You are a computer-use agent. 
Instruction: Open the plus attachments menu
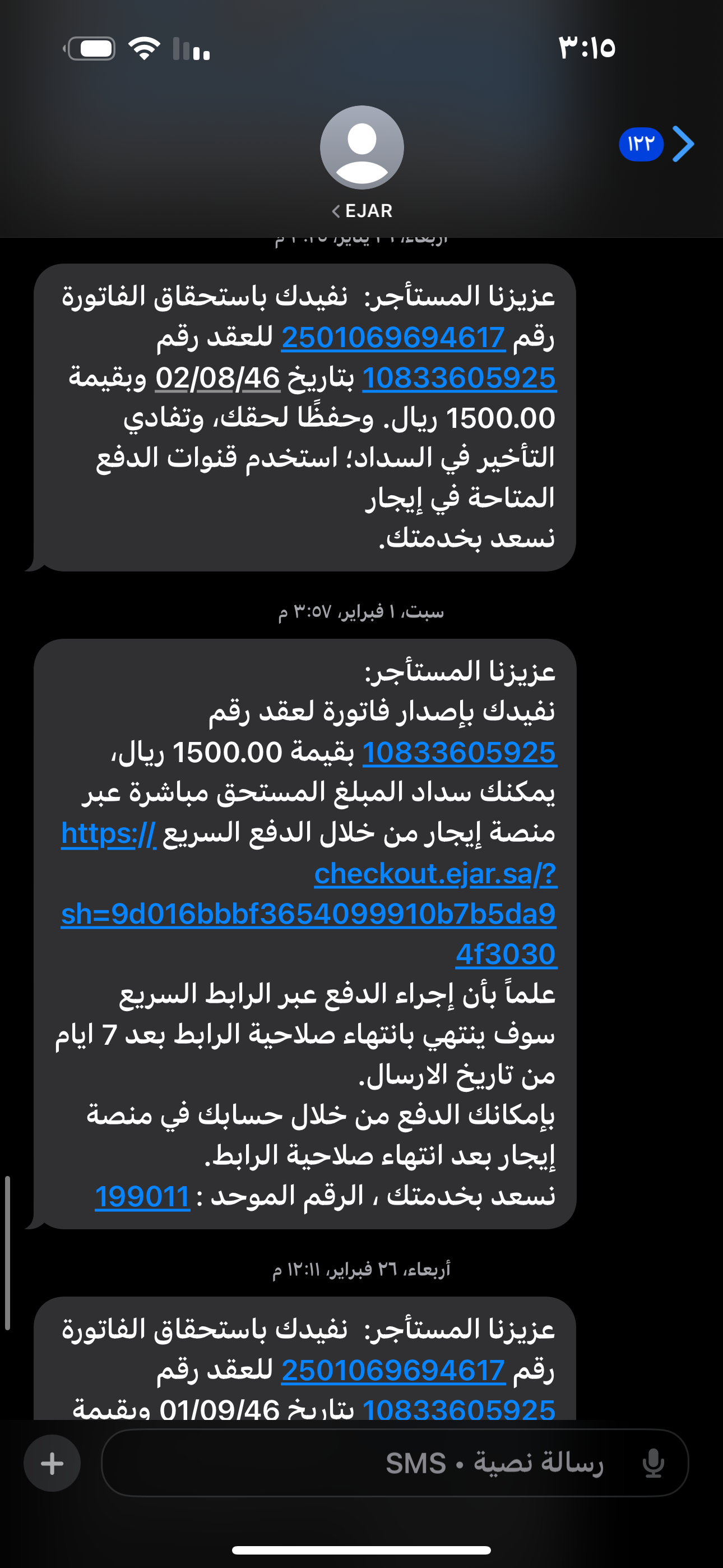pyautogui.click(x=52, y=1463)
